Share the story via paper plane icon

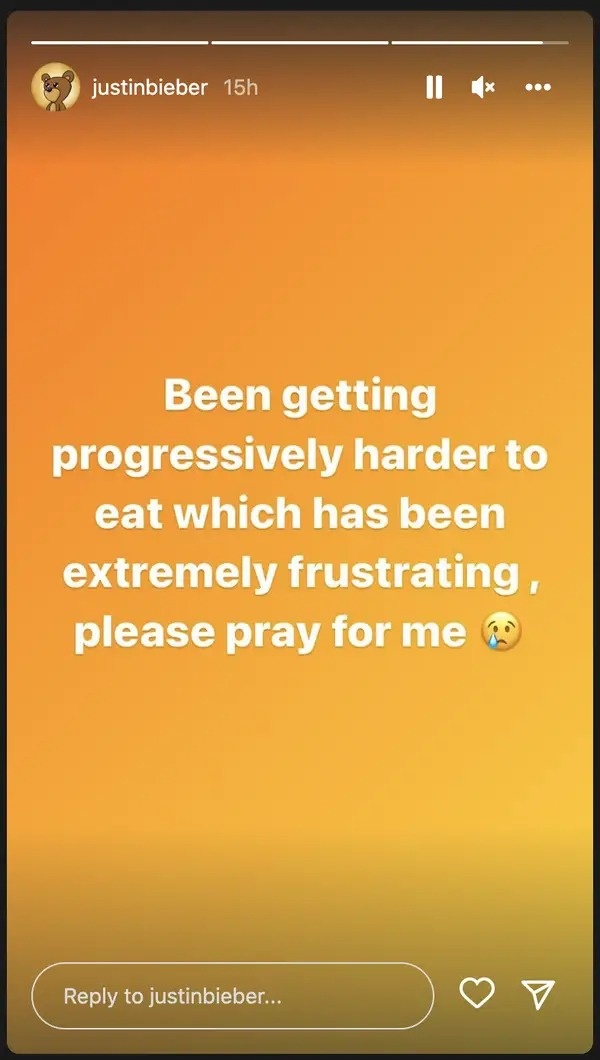(538, 992)
